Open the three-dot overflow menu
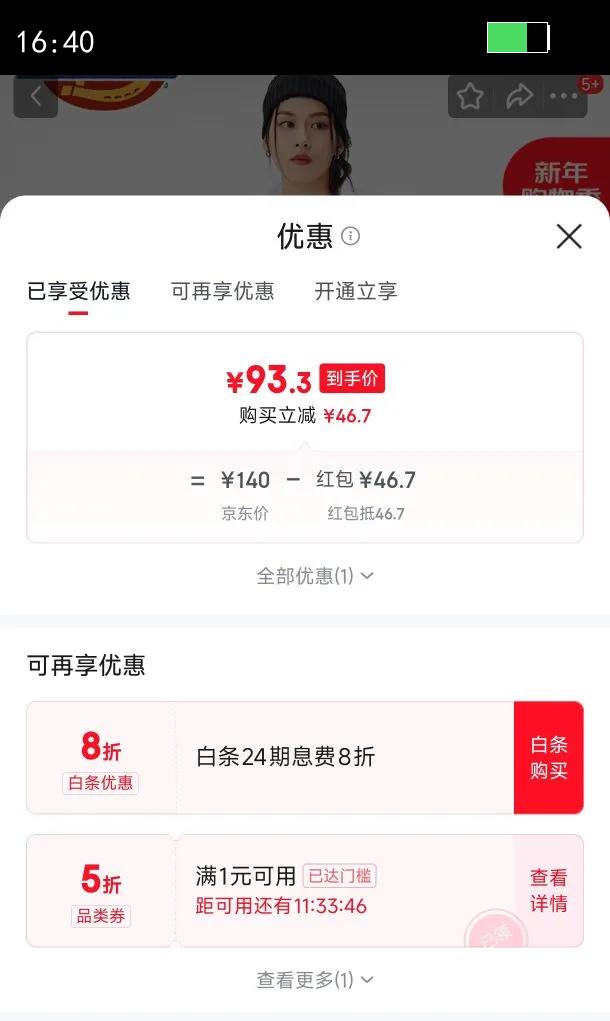Image resolution: width=610 pixels, height=1021 pixels. (x=564, y=96)
